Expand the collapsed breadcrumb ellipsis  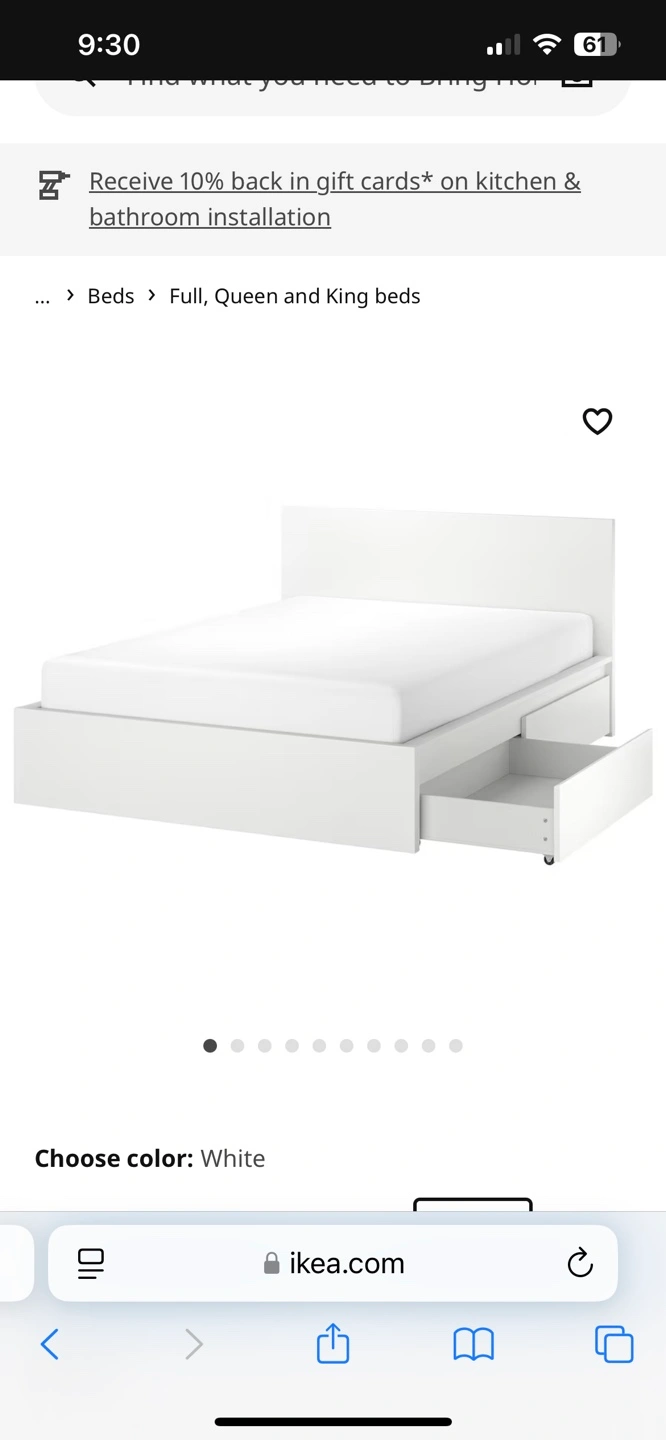[42, 296]
